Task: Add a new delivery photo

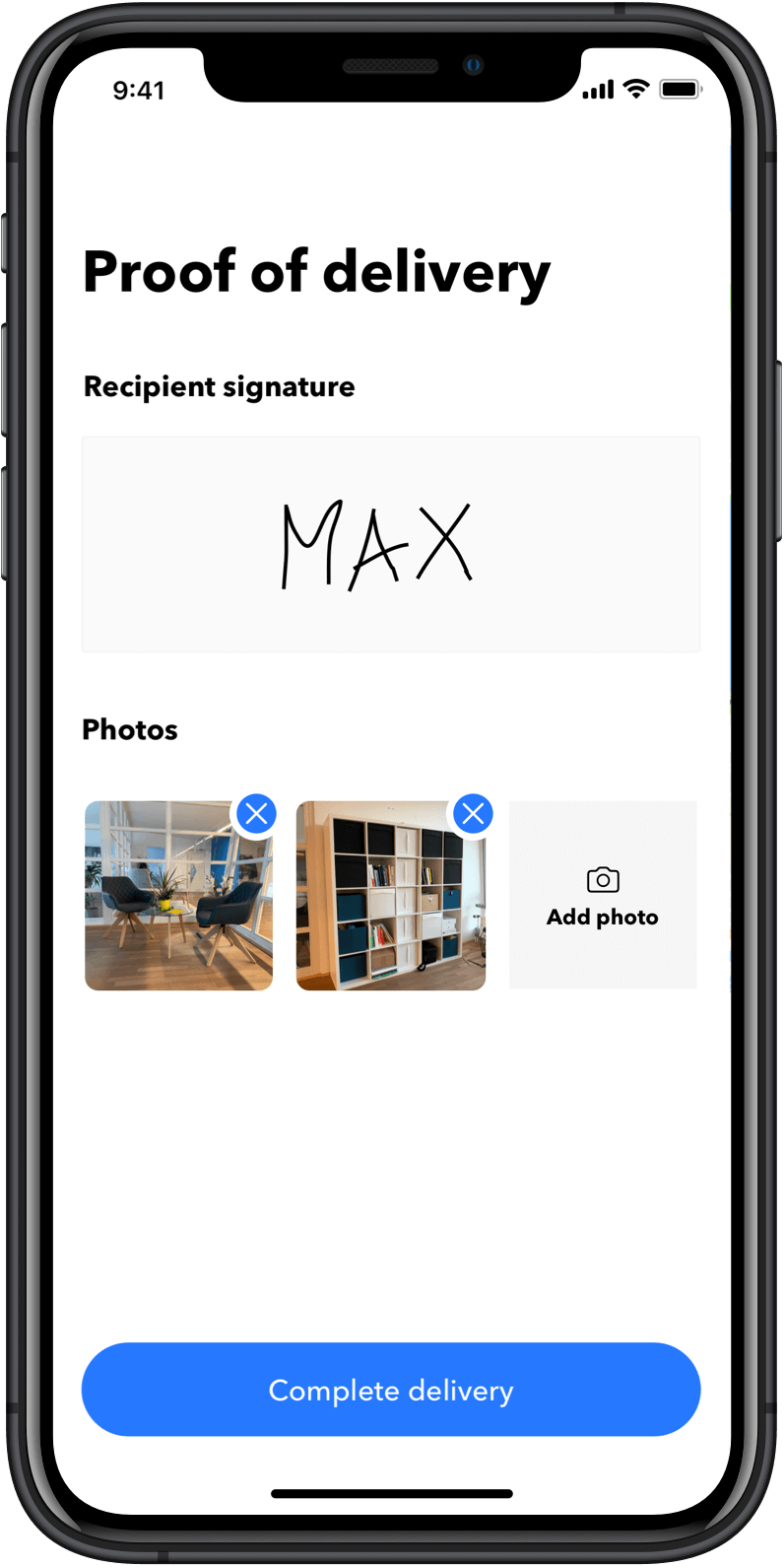Action: tap(603, 895)
